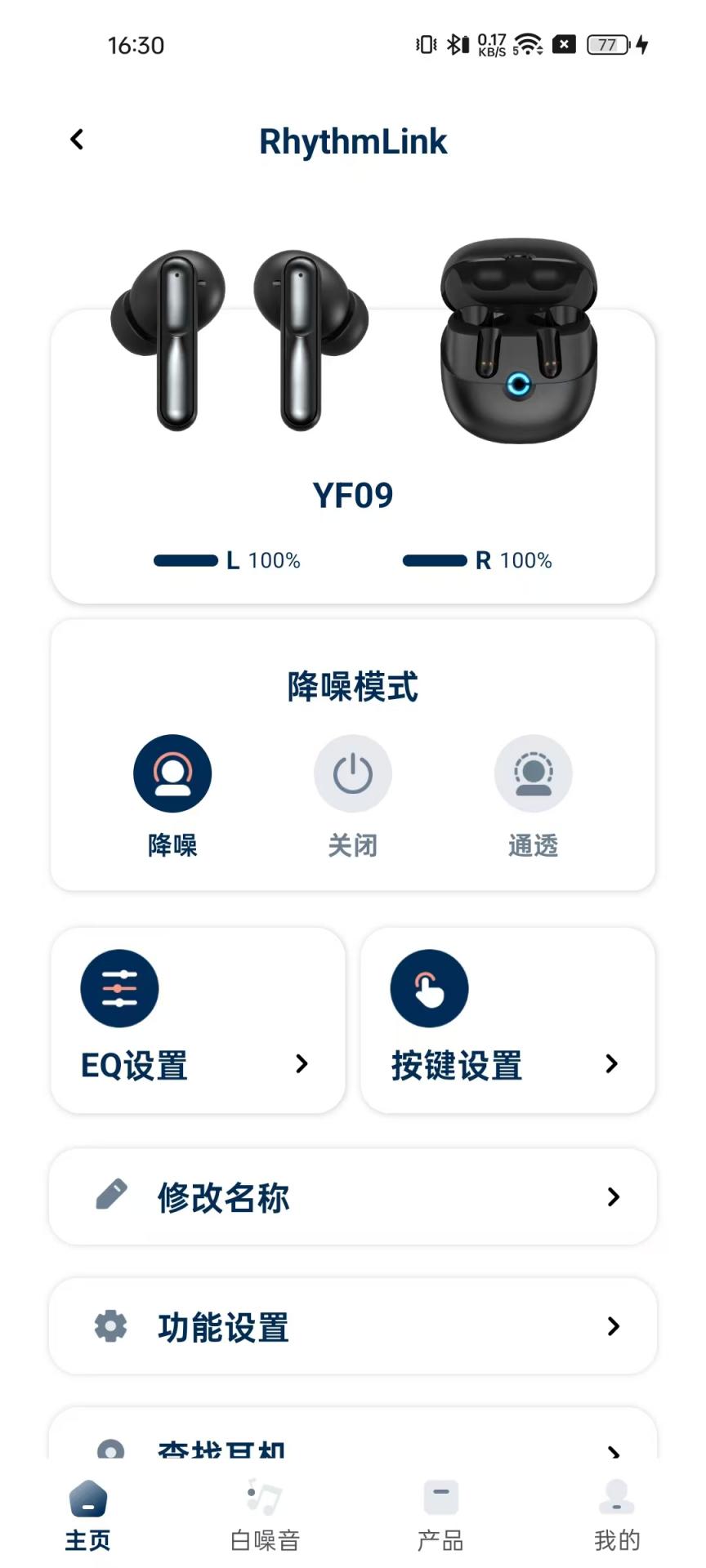Select the 主页 home tab
Viewport: 706px width, 1568px height.
coord(88,1516)
